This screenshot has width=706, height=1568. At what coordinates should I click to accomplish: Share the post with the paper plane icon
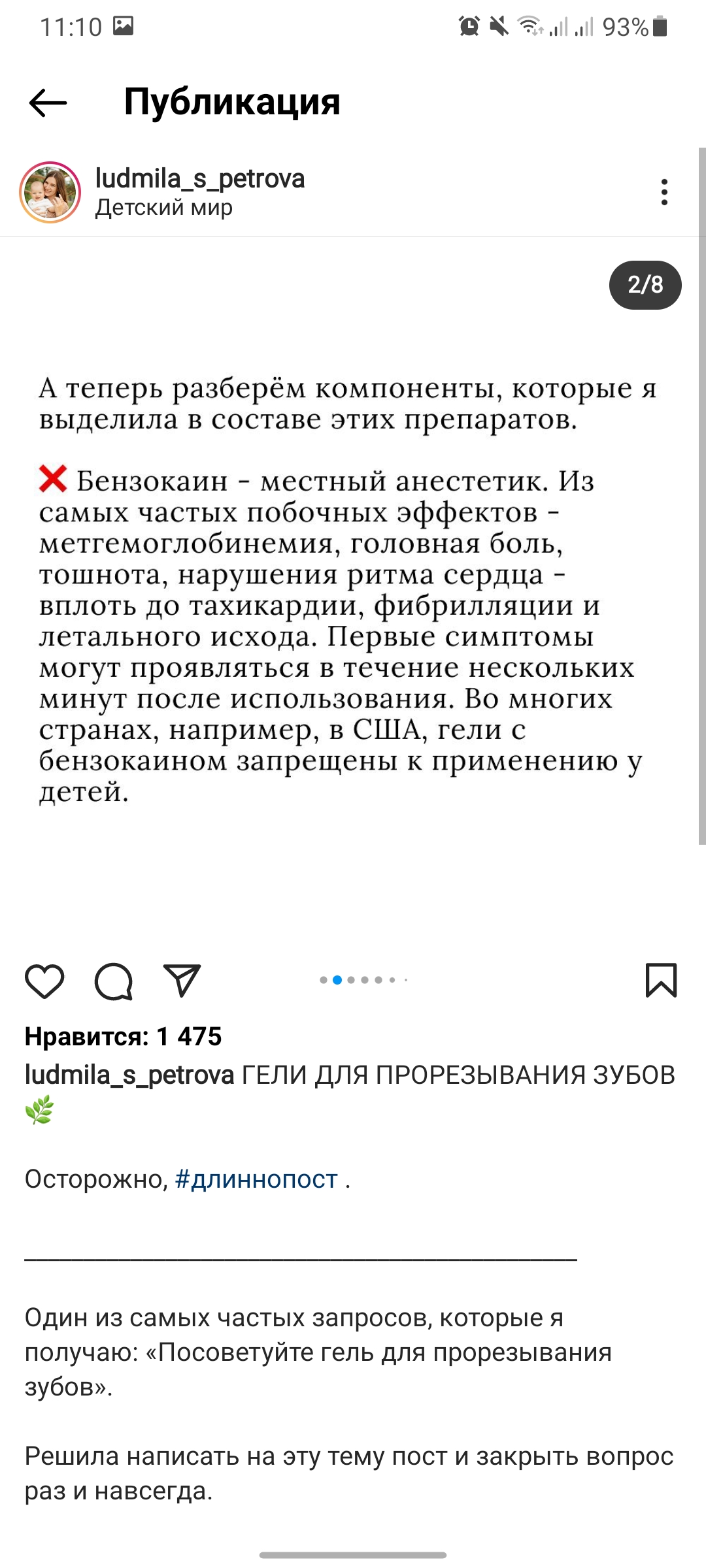(x=182, y=980)
